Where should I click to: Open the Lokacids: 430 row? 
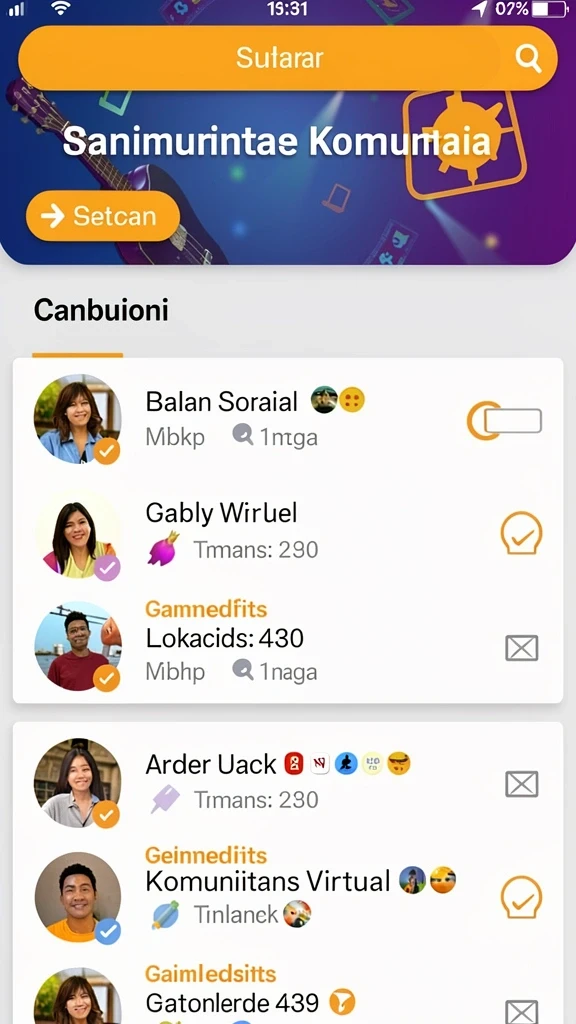[287, 645]
